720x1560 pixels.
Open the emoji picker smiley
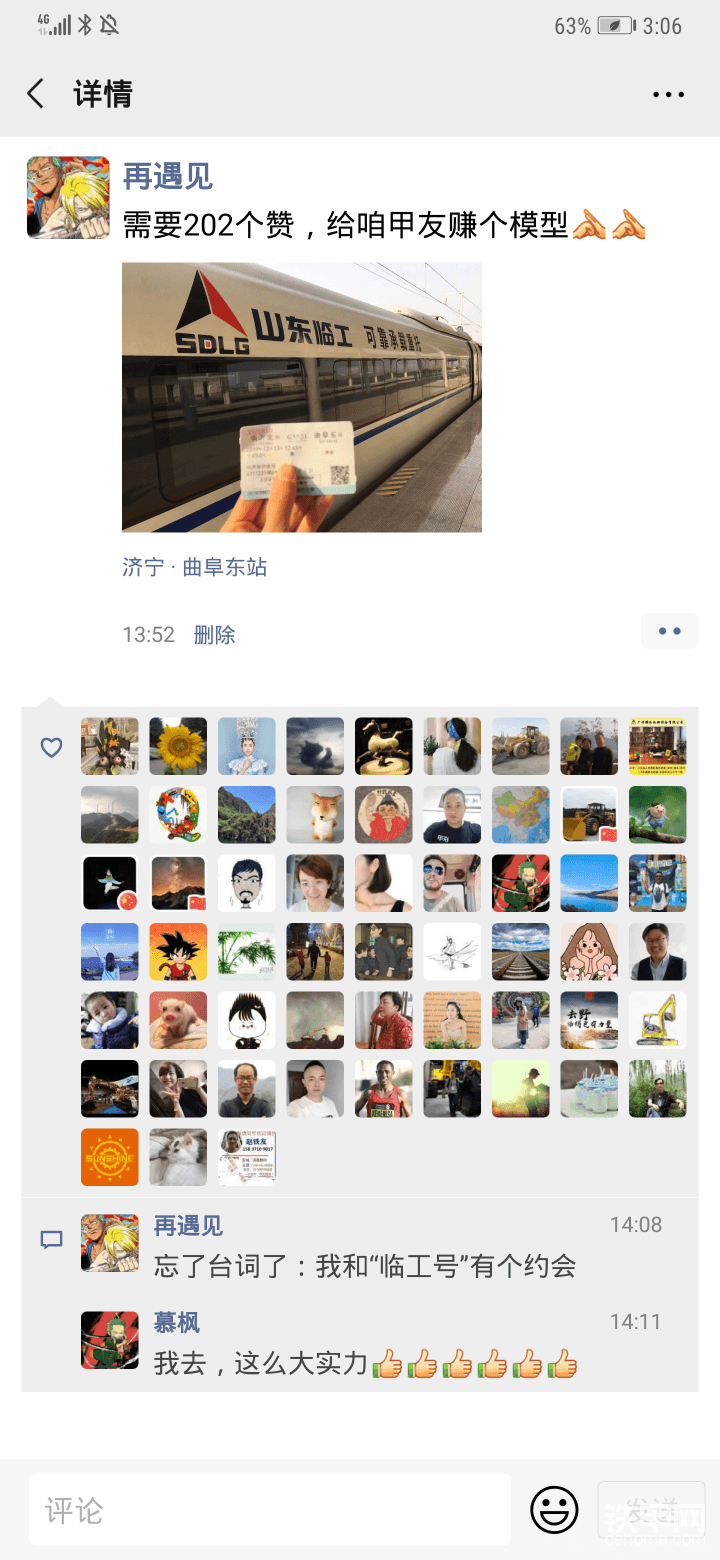554,1509
